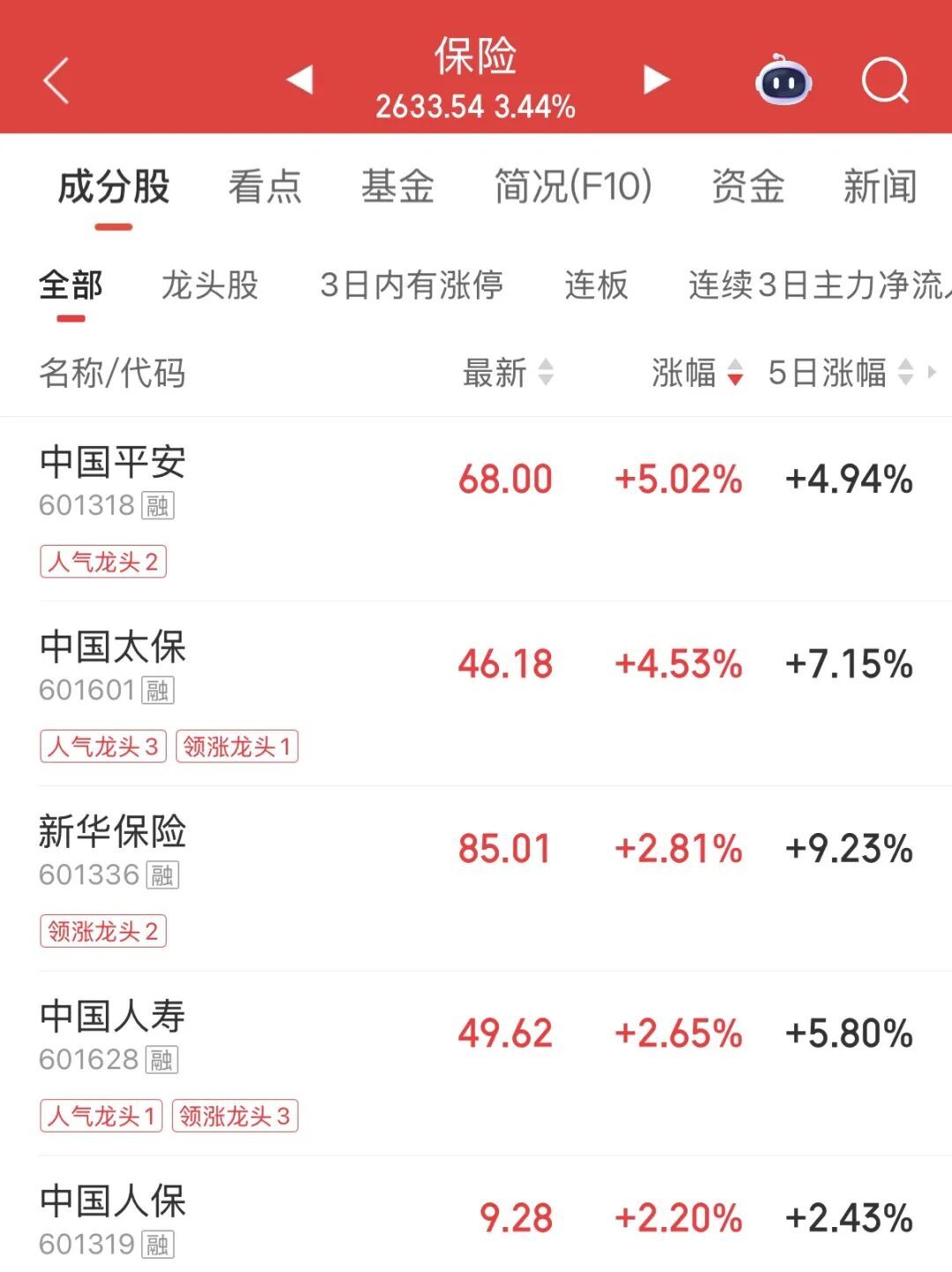This screenshot has height=1272, width=952.
Task: Filter by 3日内有涨停
Action: click(x=412, y=286)
